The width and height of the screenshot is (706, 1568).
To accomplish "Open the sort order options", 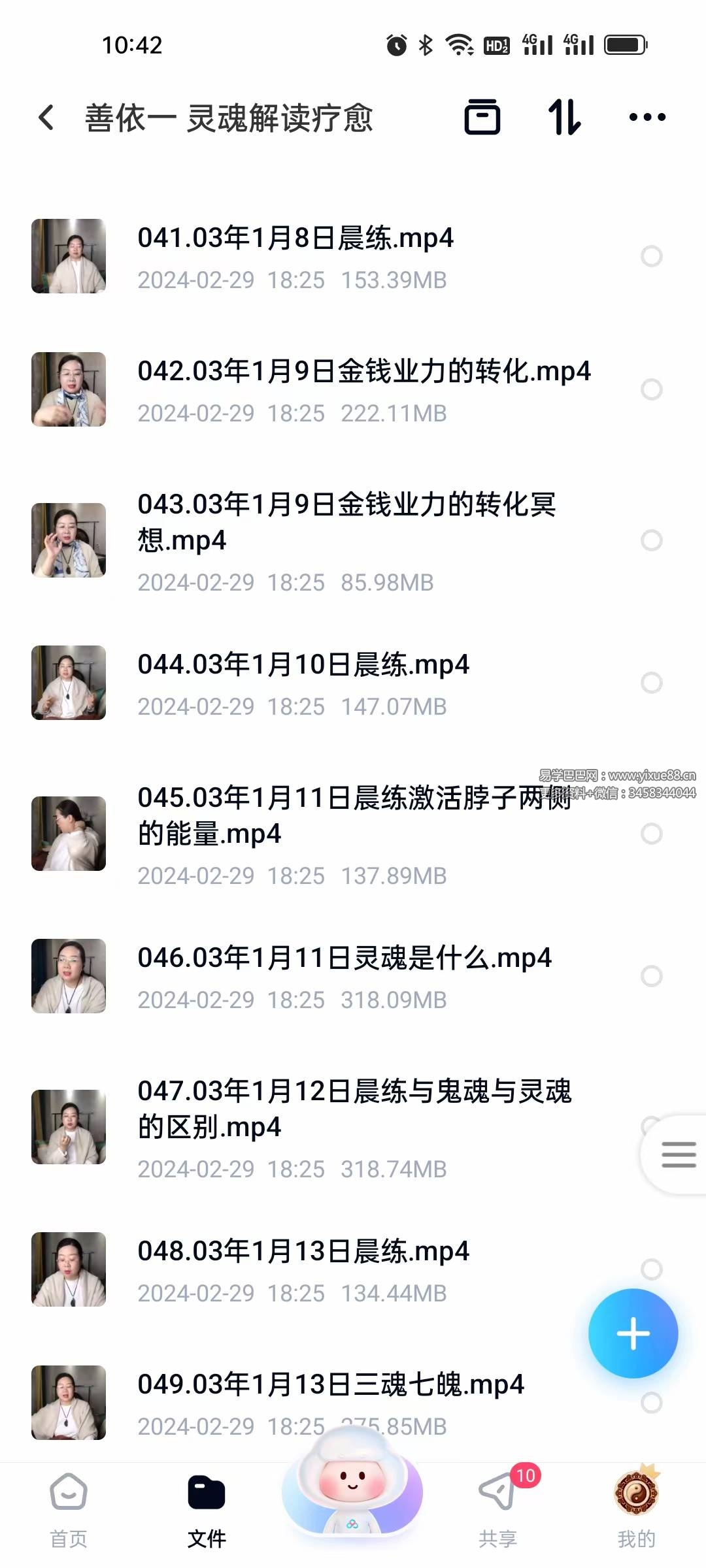I will point(564,118).
